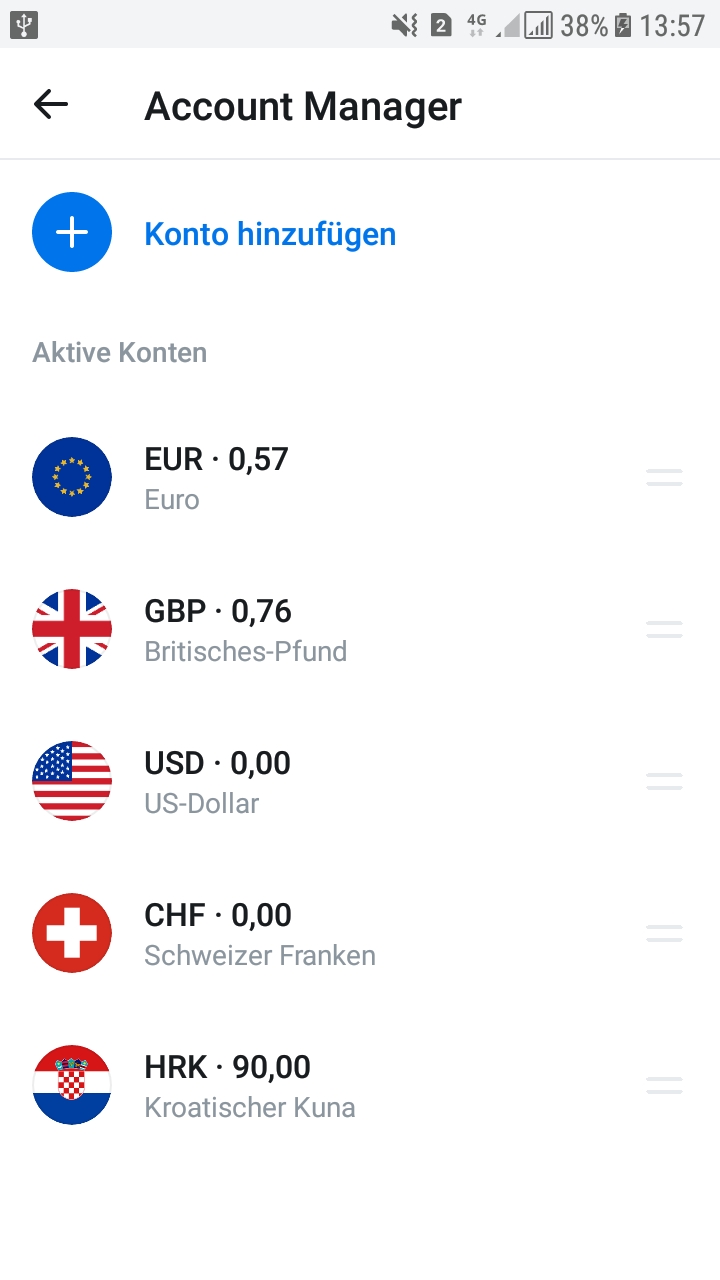720x1280 pixels.
Task: Tap Konto hinzufügen to add account
Action: coord(269,234)
